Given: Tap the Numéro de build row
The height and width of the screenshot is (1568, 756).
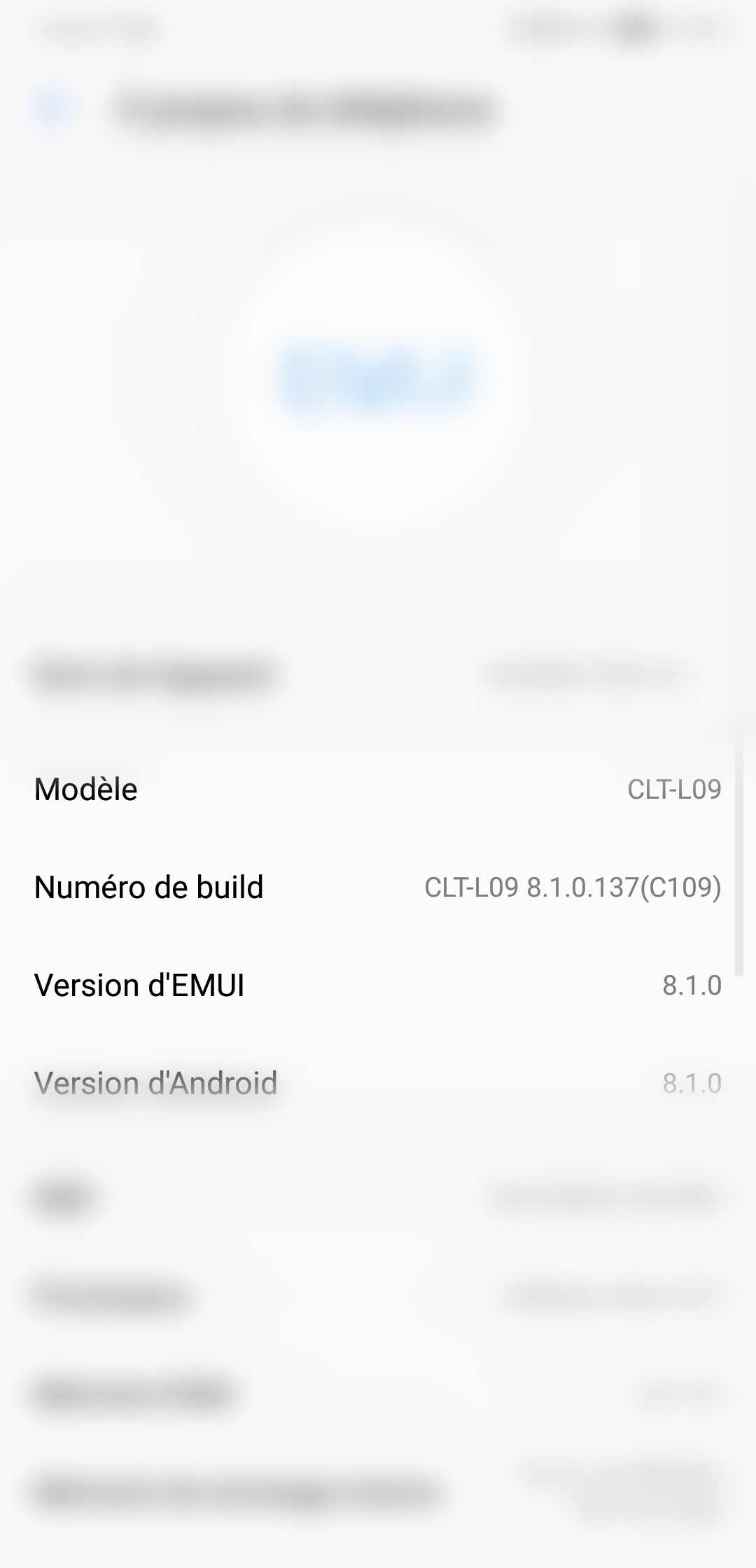Looking at the screenshot, I should click(x=378, y=887).
